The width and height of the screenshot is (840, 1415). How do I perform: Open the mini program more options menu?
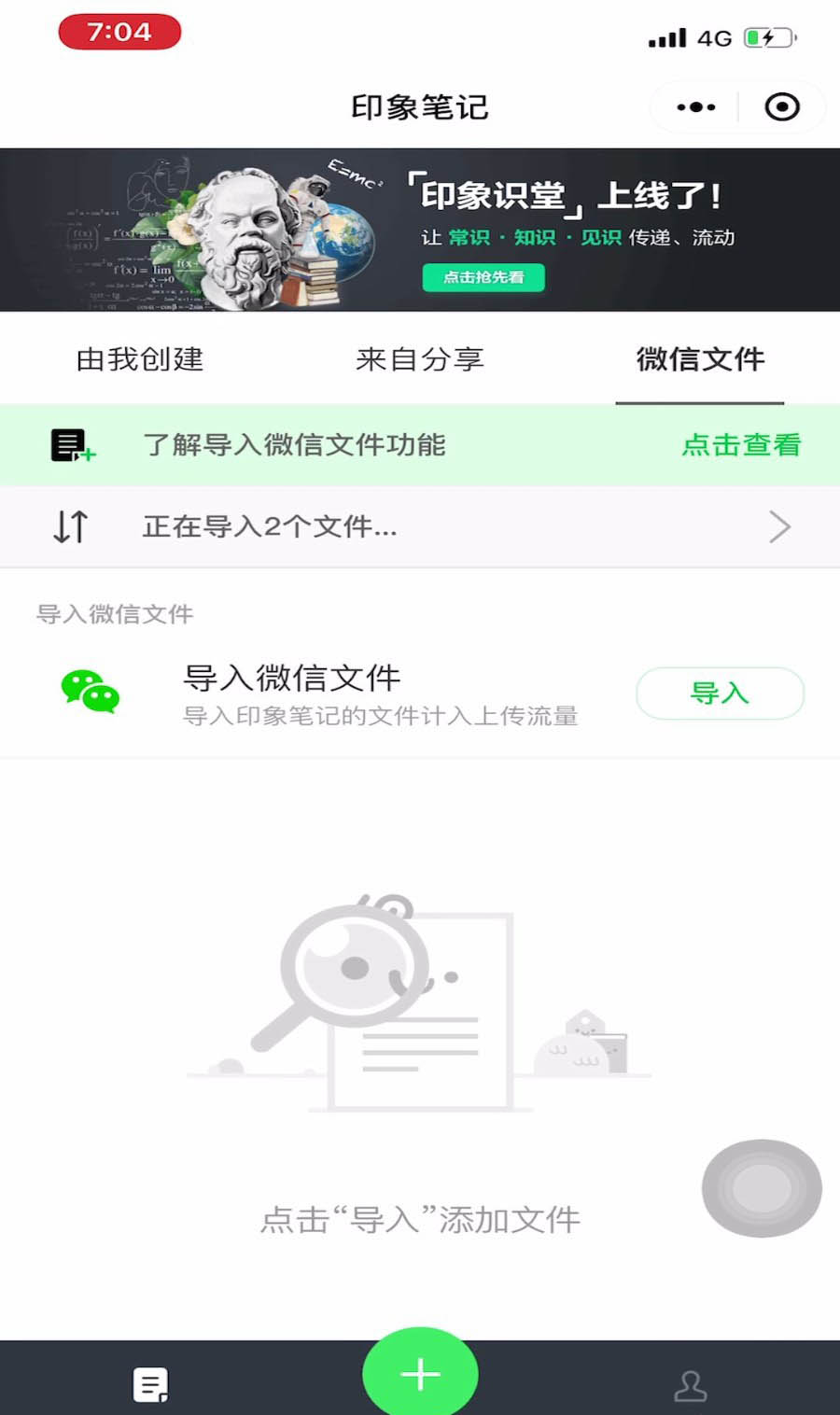pos(696,107)
